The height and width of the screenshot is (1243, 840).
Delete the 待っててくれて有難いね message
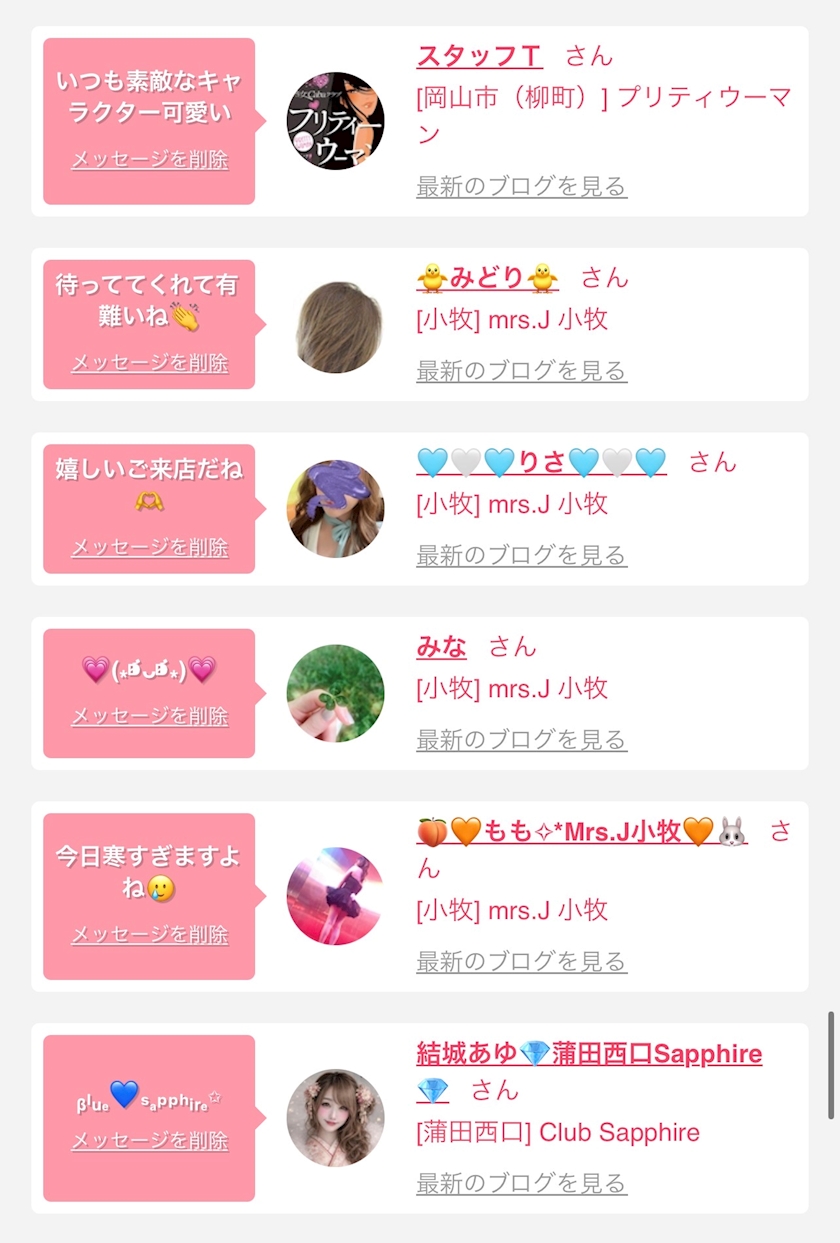[x=150, y=363]
